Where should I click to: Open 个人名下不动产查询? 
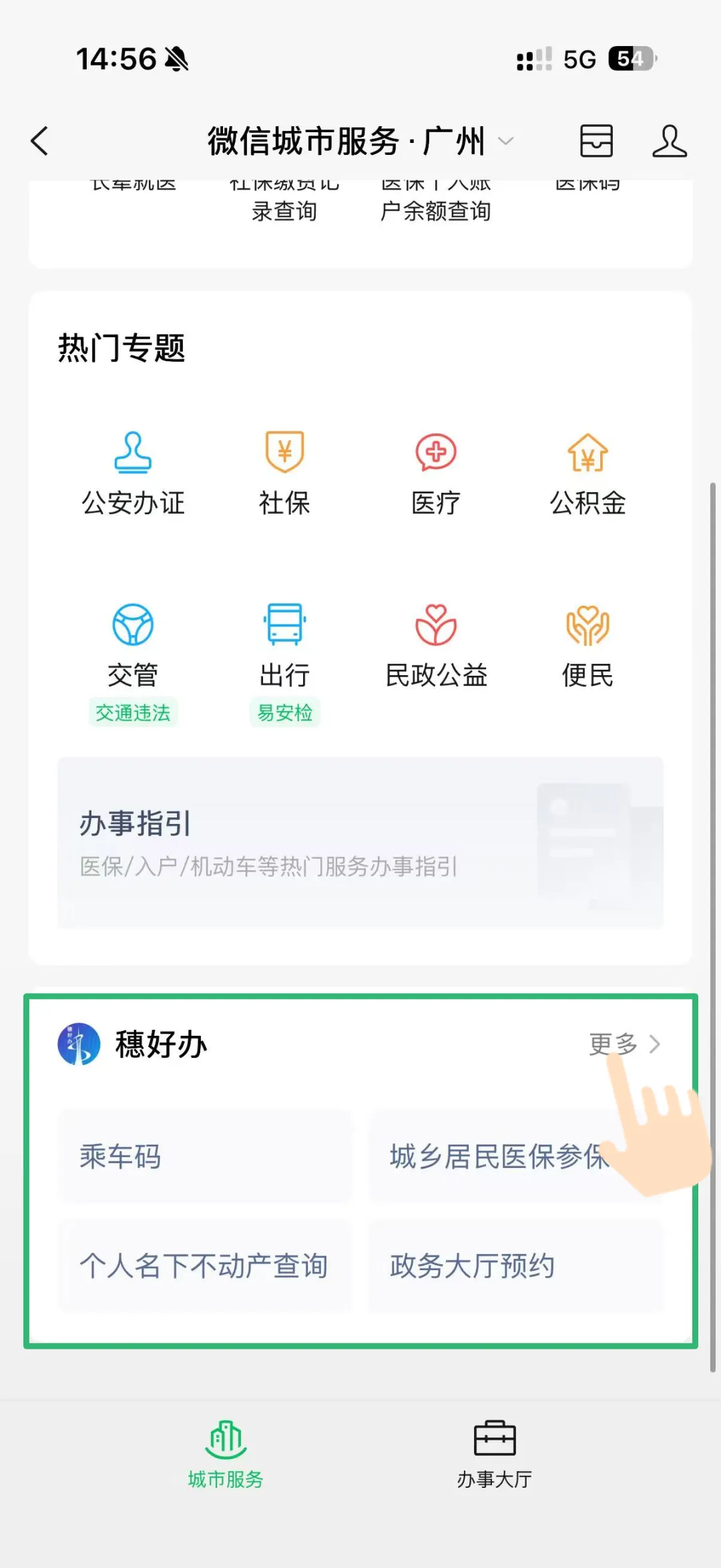click(x=205, y=1265)
